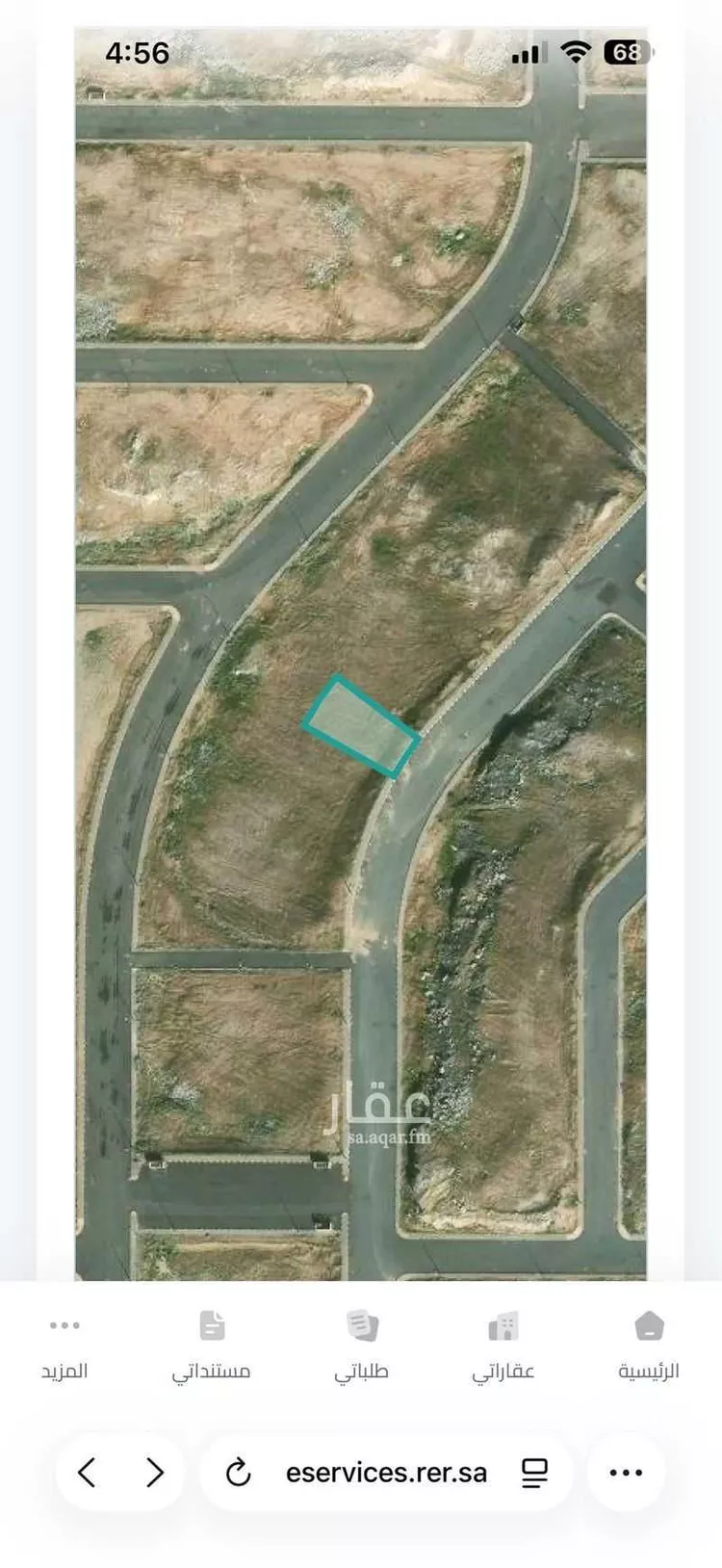Show the المزيد more options tab
The image size is (722, 1568).
tap(64, 1343)
